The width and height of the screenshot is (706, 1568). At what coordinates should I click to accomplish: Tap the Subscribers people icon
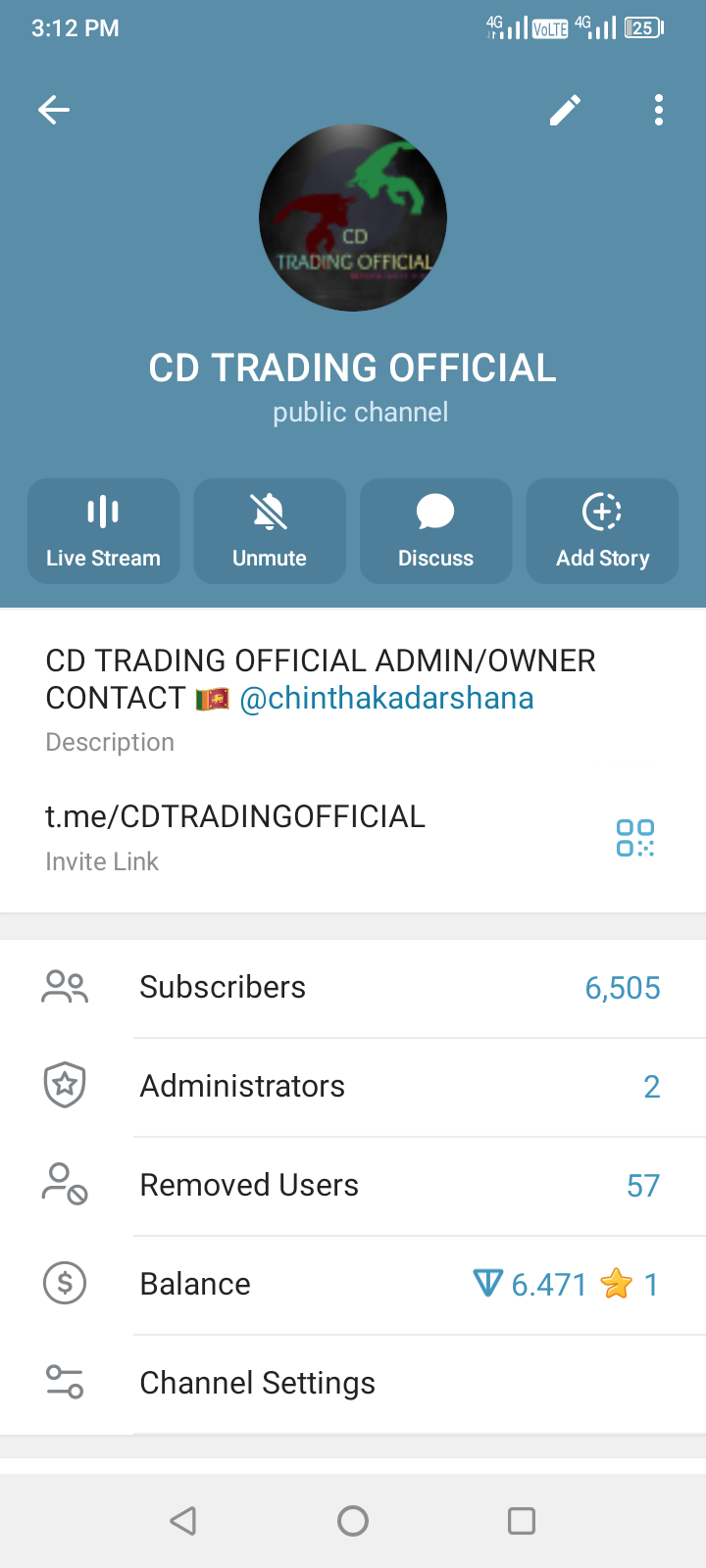(x=64, y=988)
